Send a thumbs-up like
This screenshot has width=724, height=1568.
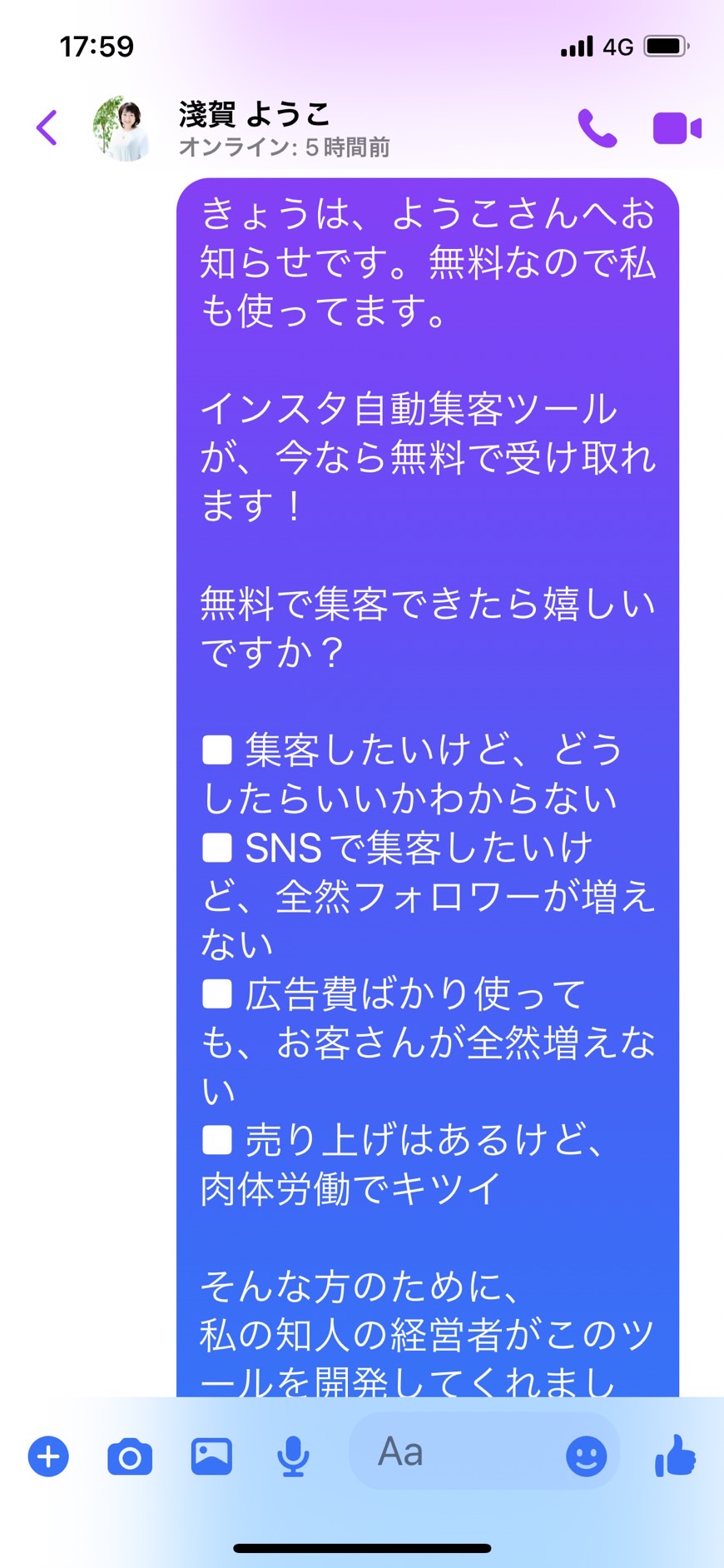click(675, 1456)
